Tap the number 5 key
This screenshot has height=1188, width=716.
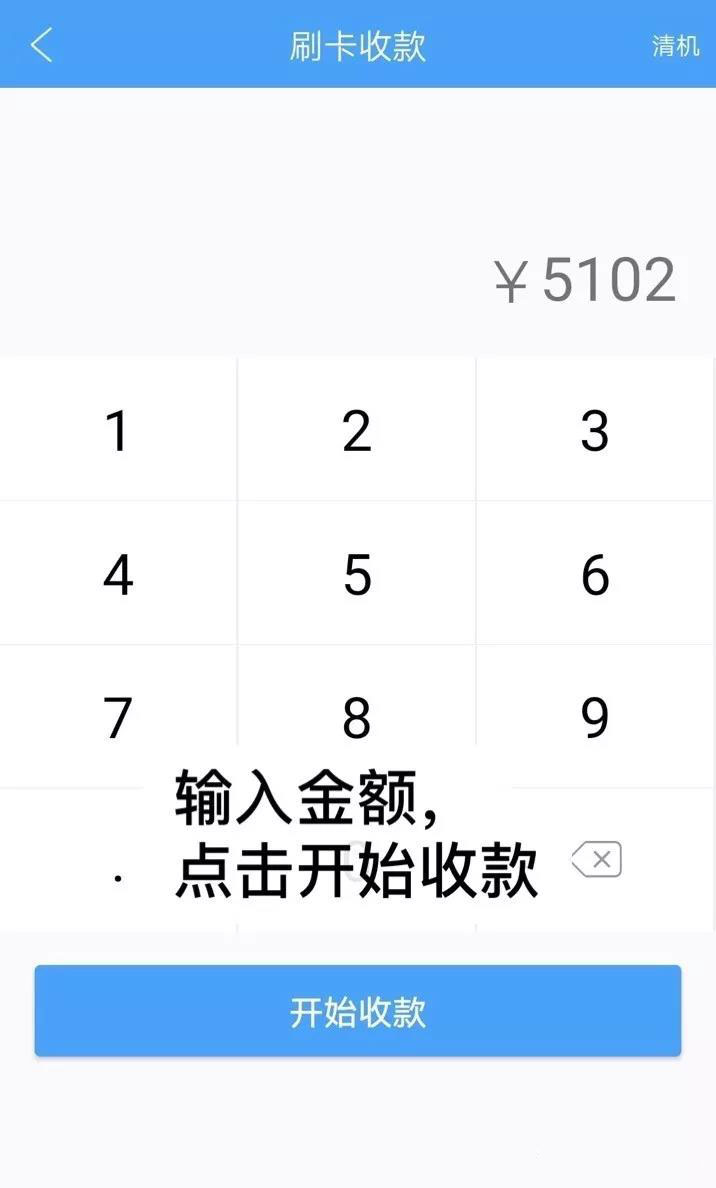(x=357, y=574)
